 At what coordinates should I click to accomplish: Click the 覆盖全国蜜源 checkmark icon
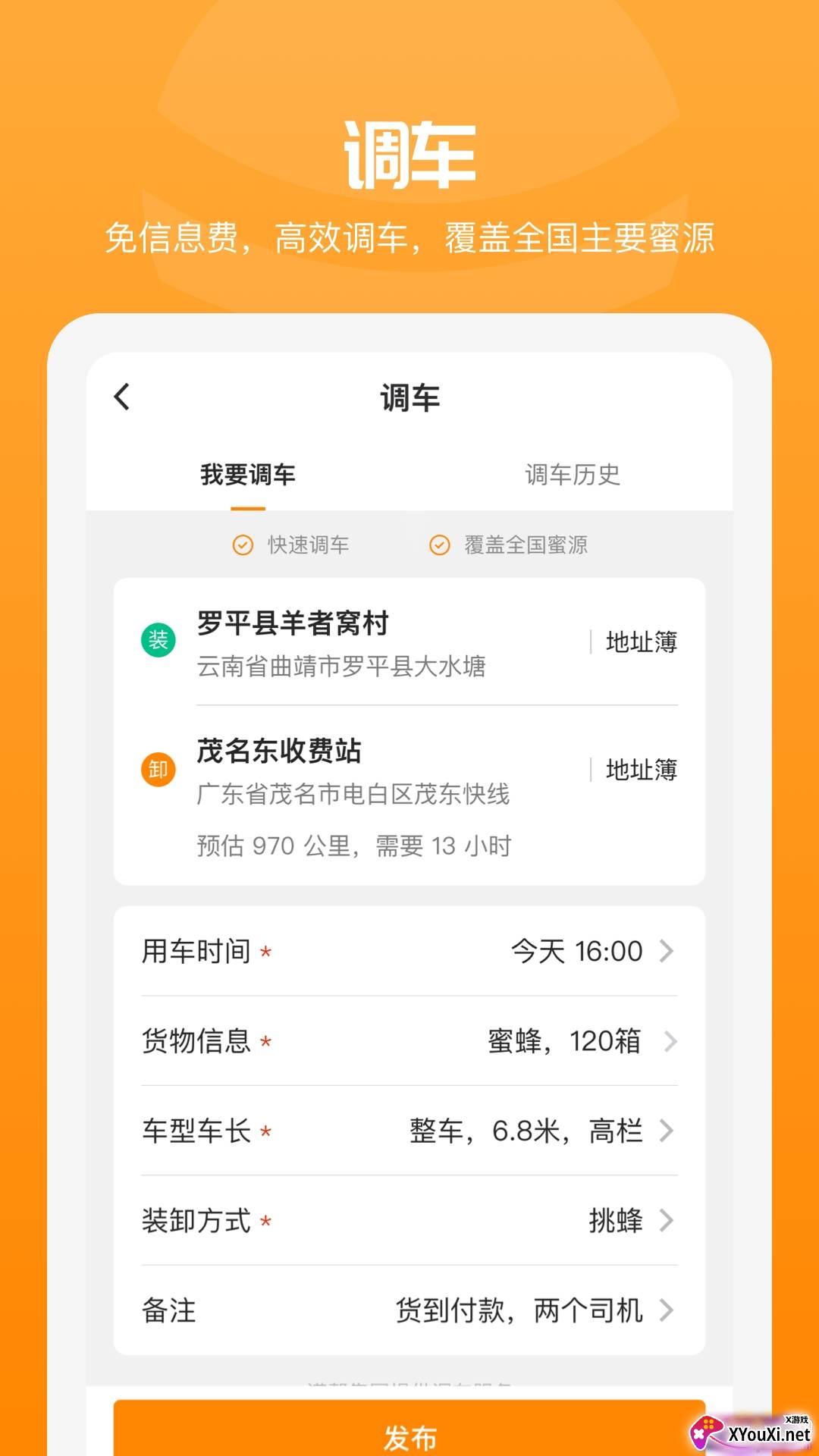[x=438, y=544]
